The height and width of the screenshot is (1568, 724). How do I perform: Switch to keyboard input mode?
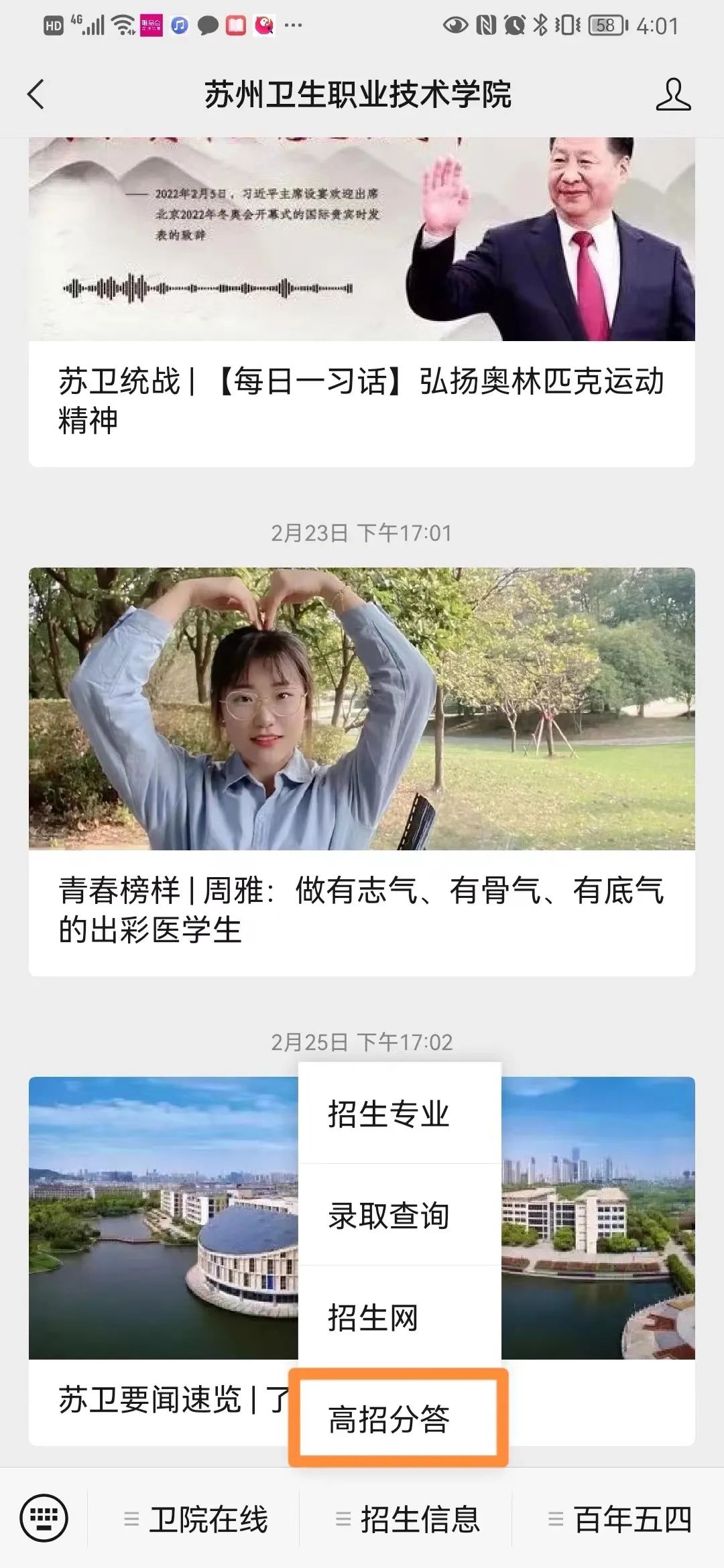[44, 1518]
